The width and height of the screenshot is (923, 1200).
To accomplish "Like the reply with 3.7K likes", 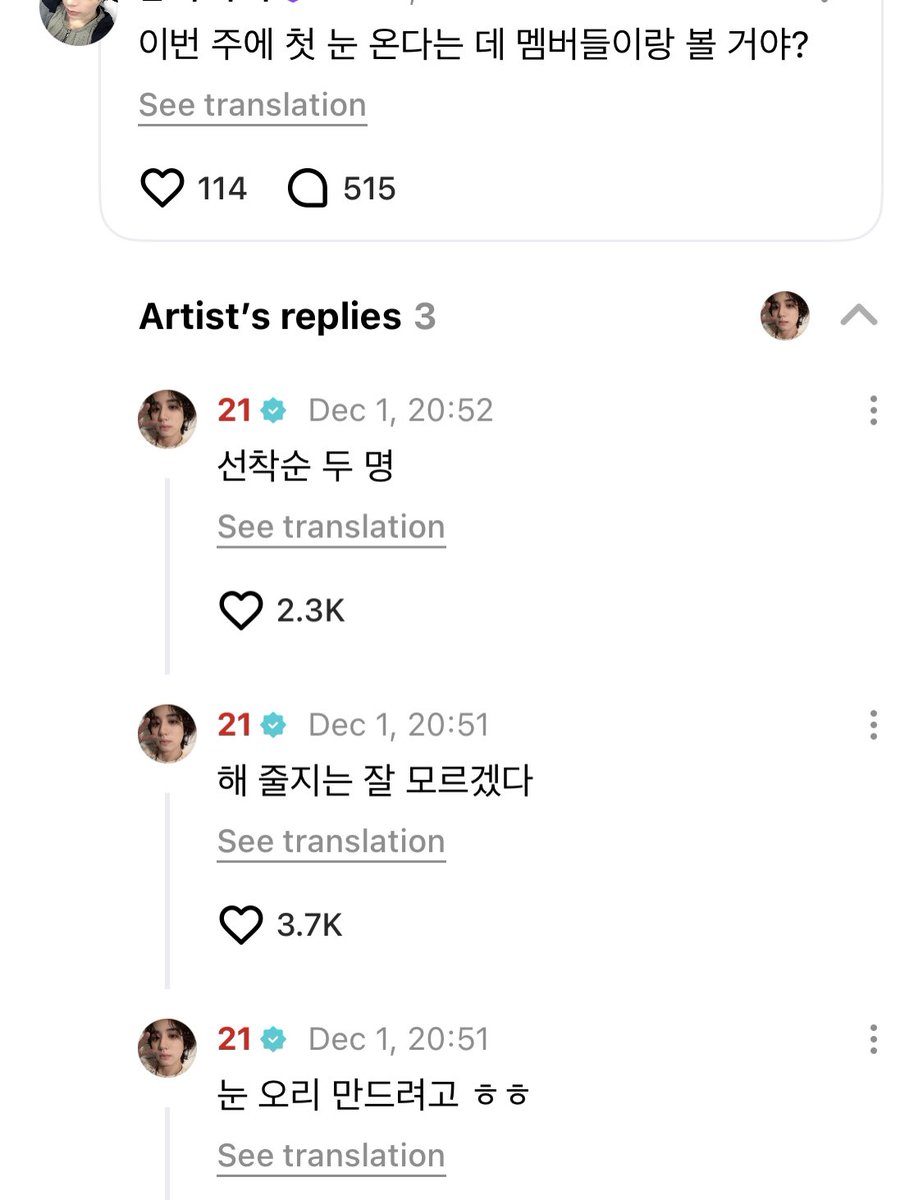I will (x=240, y=925).
